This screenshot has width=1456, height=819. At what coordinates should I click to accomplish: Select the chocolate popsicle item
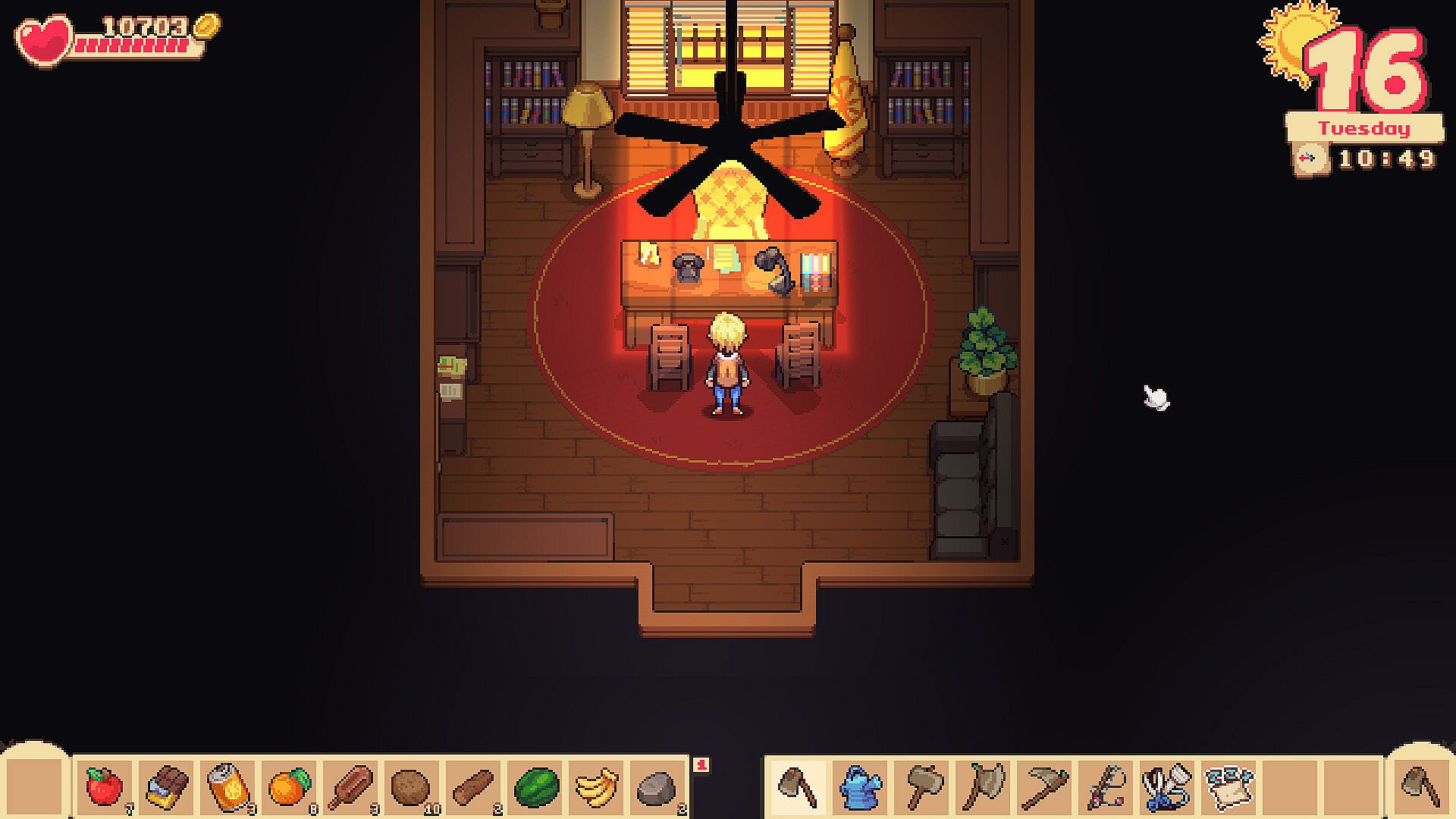(x=351, y=787)
